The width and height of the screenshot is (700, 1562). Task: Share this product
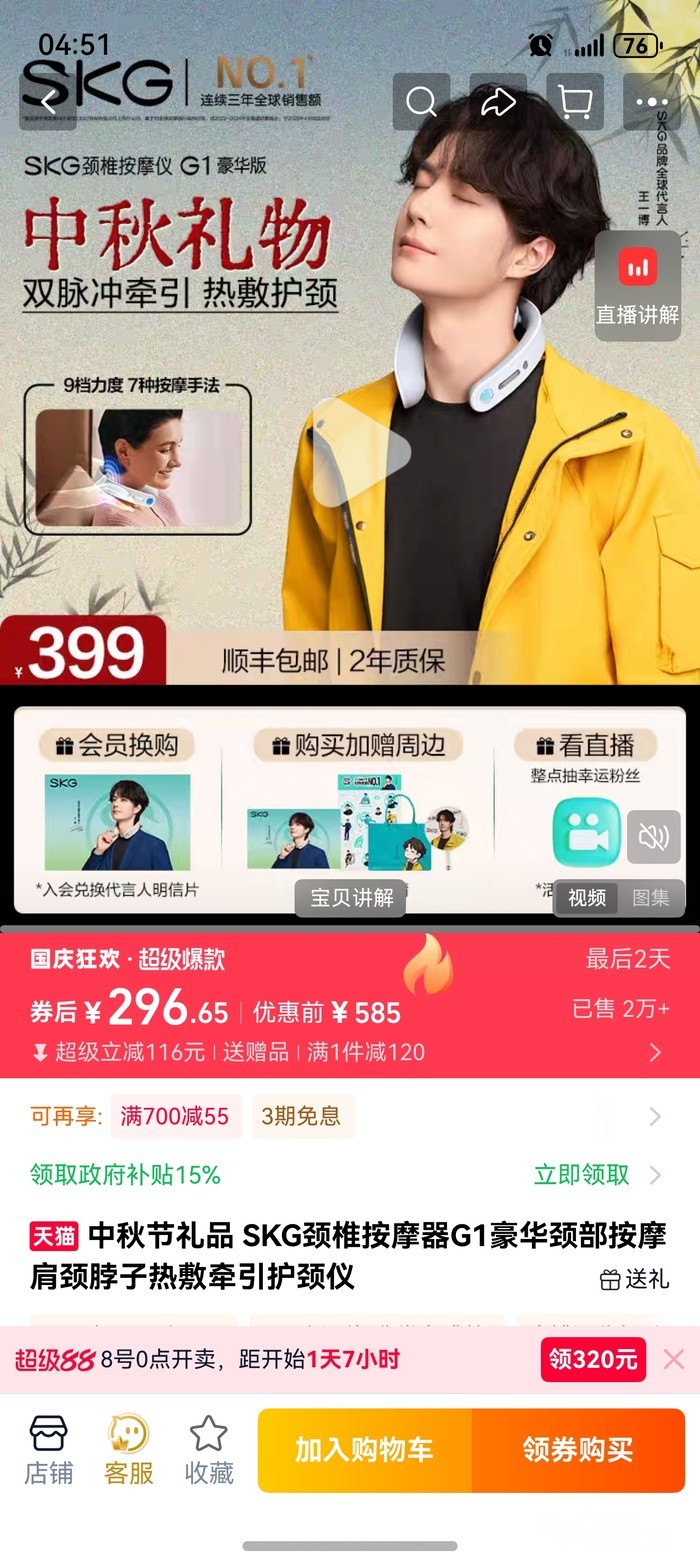pyautogui.click(x=498, y=101)
